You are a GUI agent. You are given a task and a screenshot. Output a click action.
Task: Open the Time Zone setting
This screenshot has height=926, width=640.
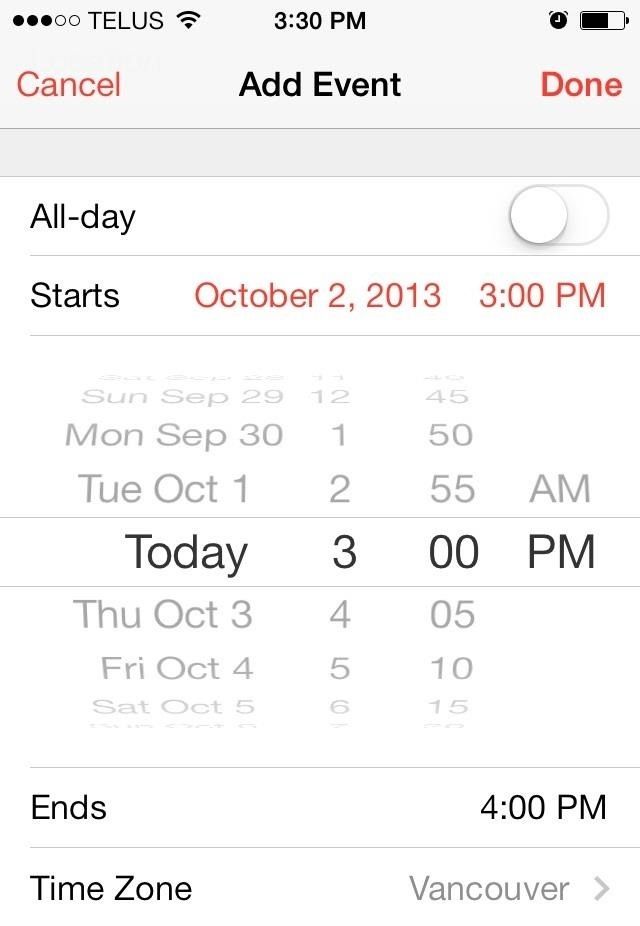pos(320,888)
